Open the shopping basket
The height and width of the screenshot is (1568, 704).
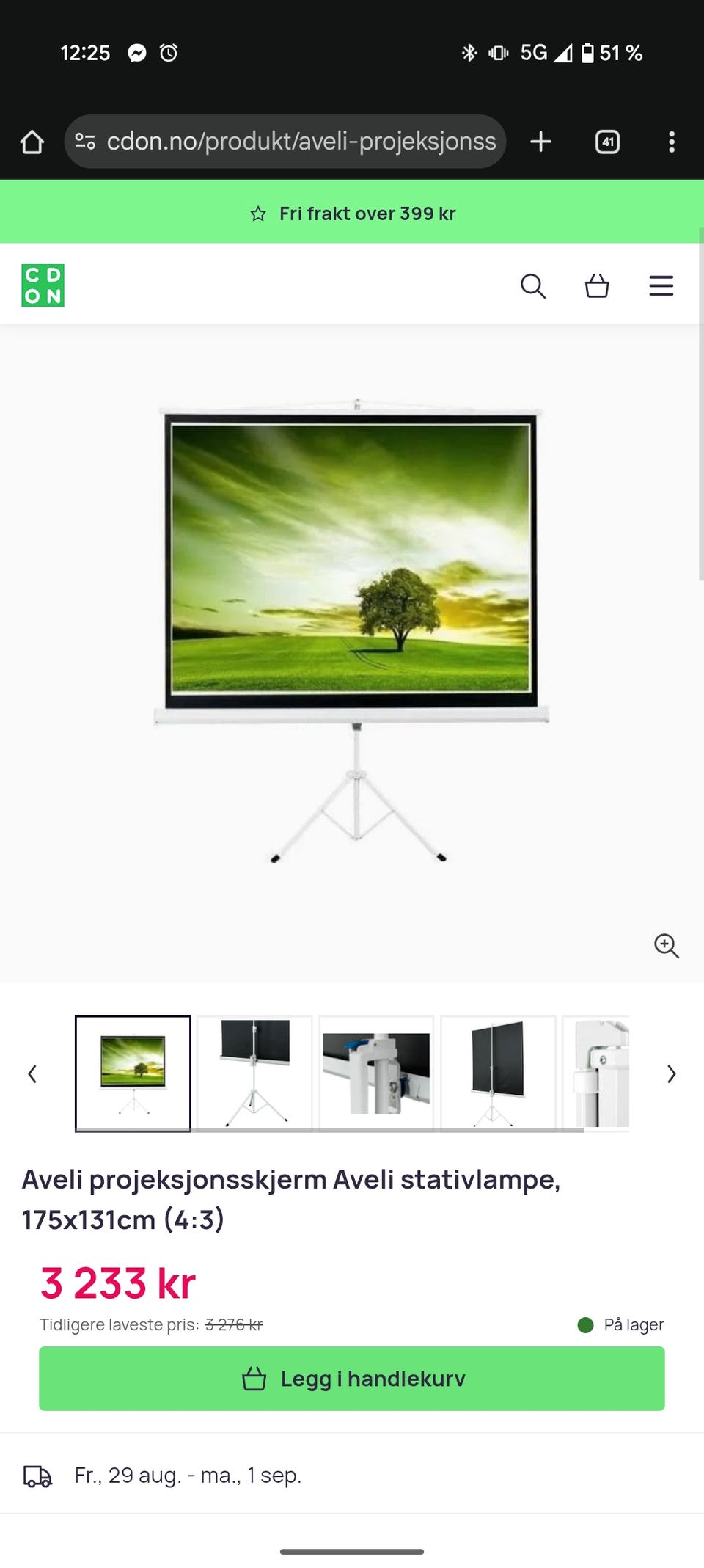coord(597,286)
